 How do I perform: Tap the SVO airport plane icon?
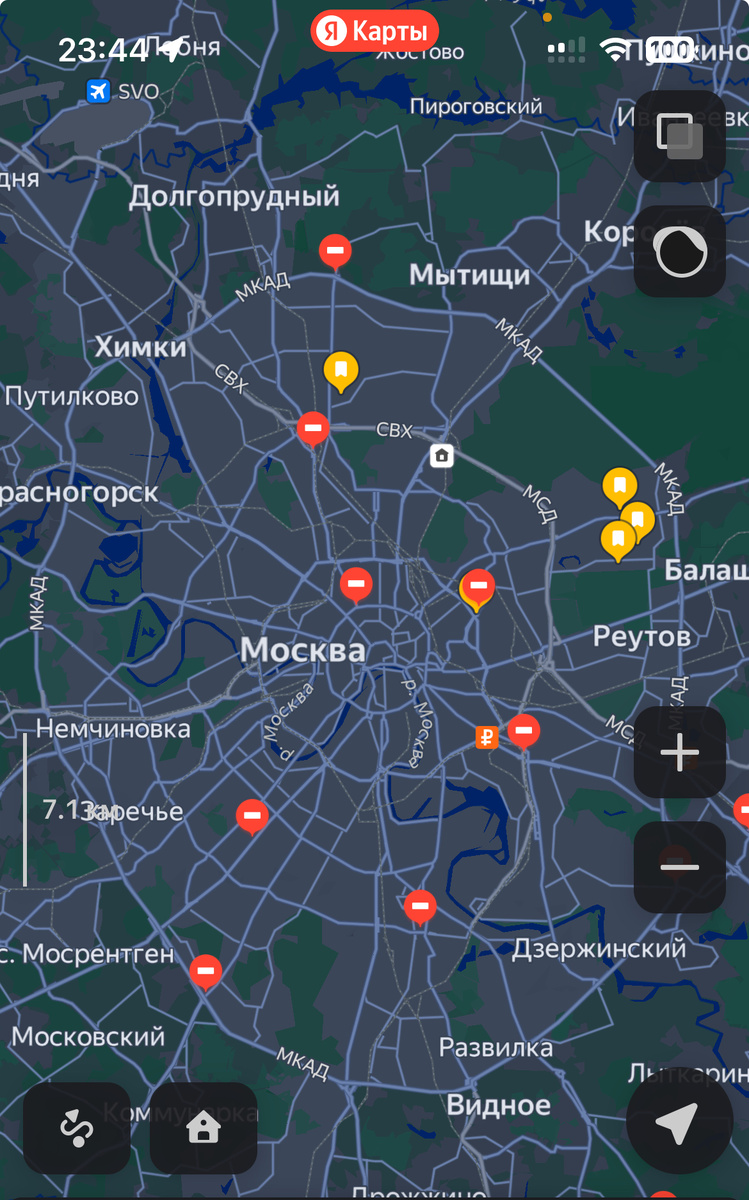tap(98, 91)
